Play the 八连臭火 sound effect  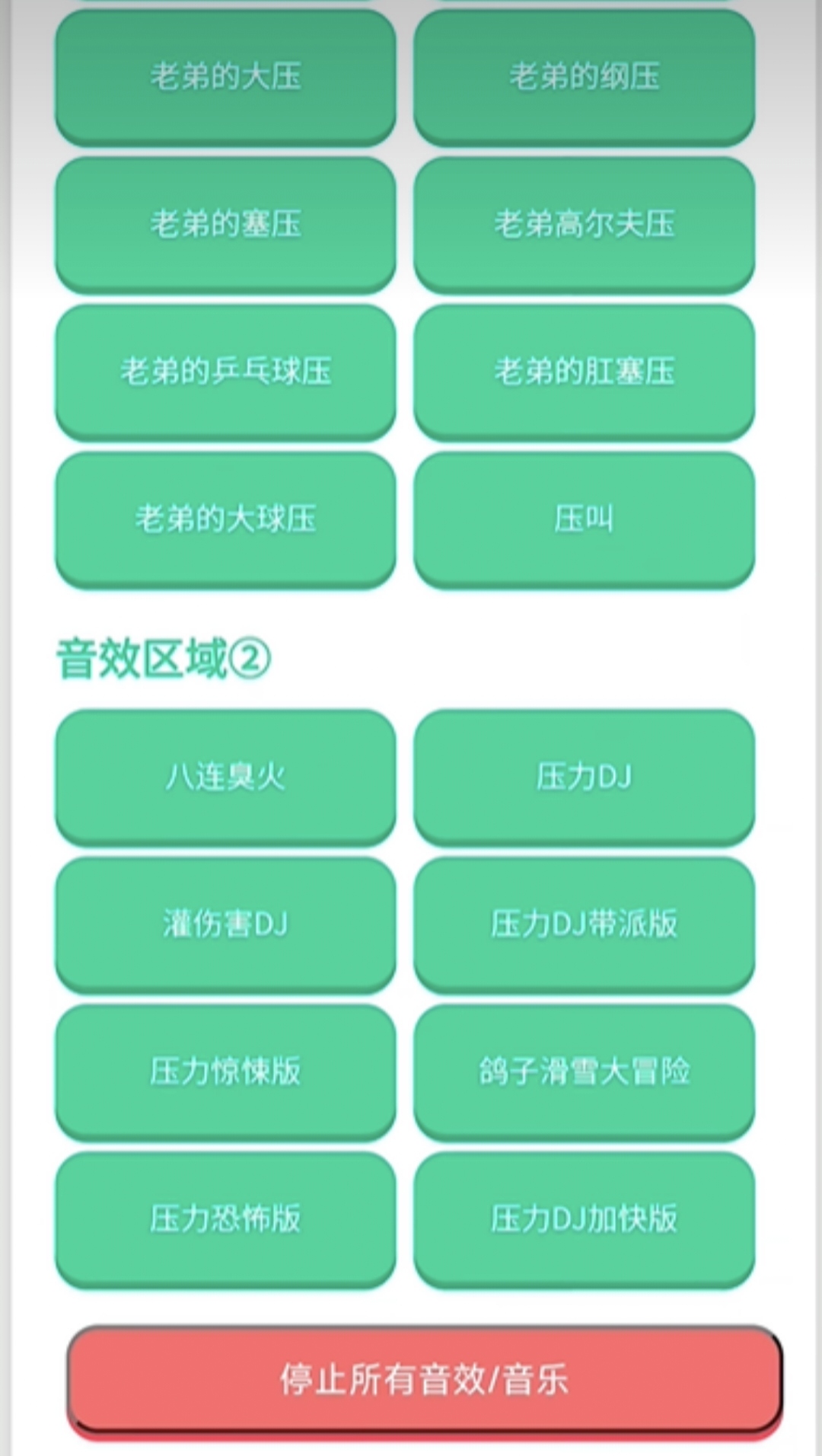pos(225,777)
